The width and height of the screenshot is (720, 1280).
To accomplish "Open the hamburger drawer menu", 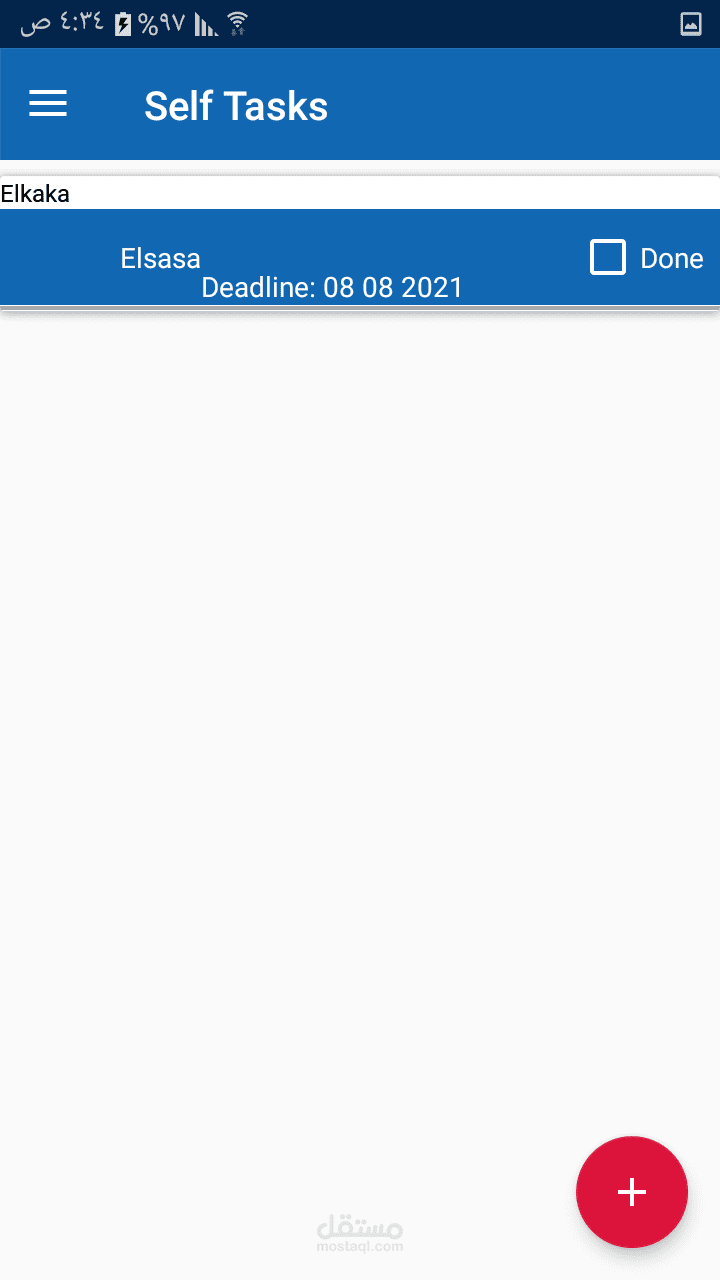I will [48, 104].
